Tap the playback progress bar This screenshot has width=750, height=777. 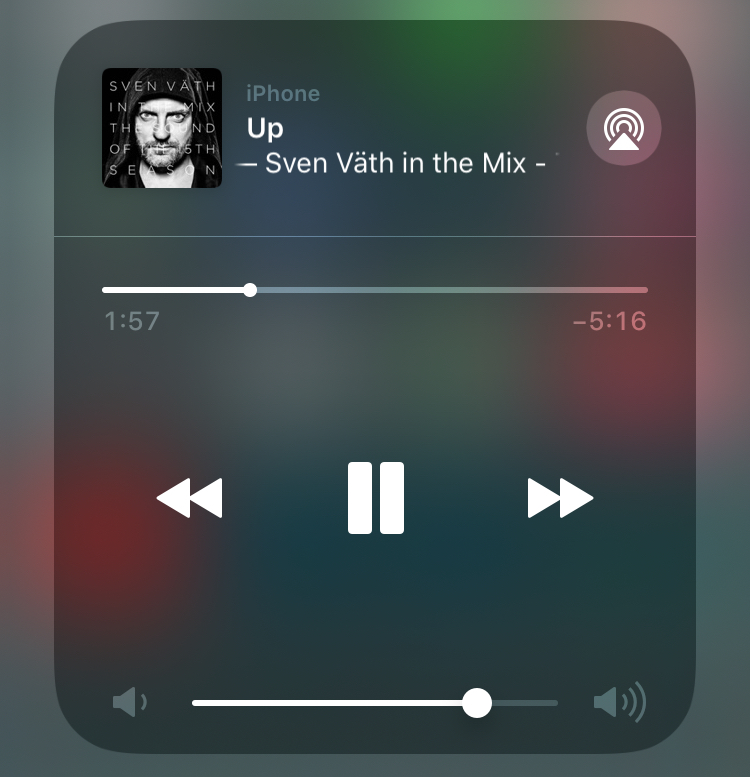(x=375, y=290)
